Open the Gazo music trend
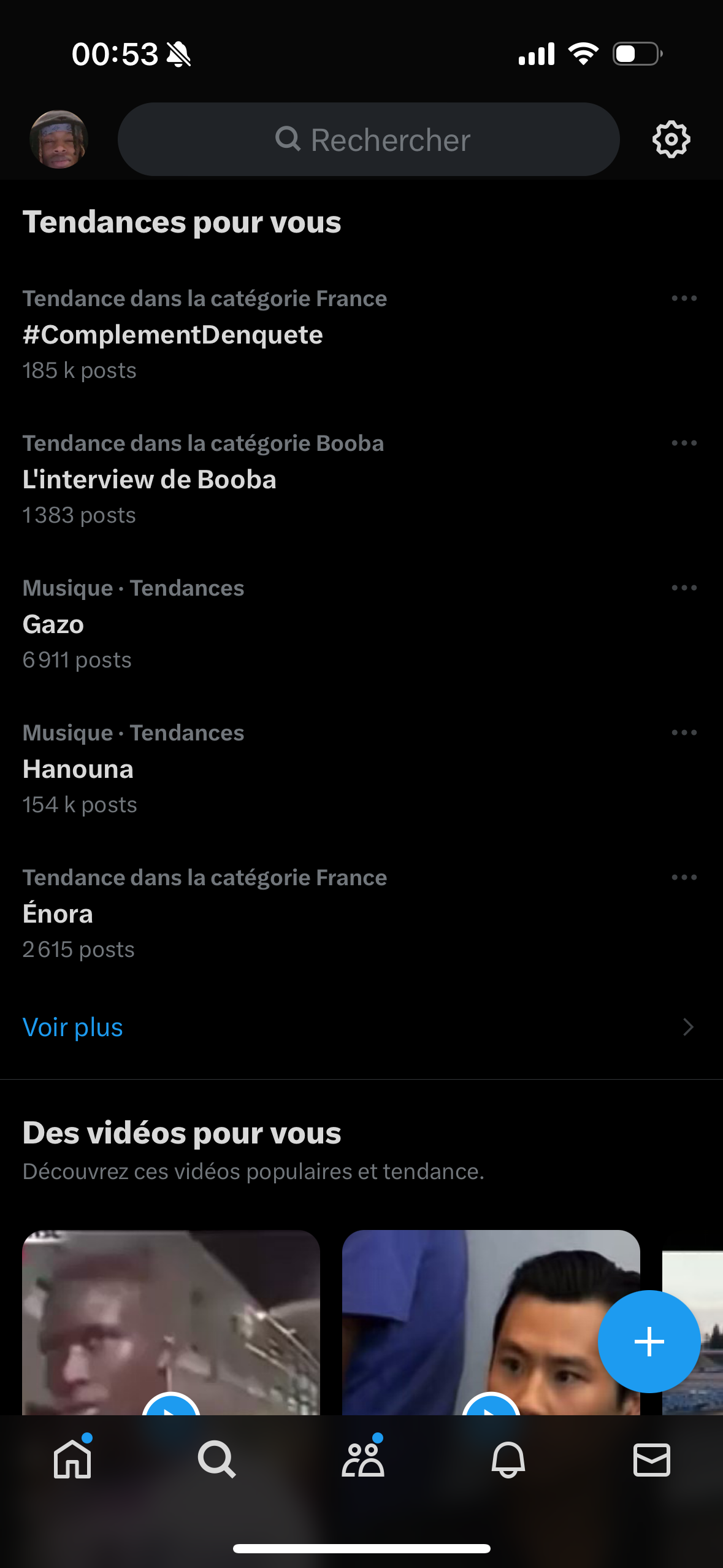Image resolution: width=723 pixels, height=1568 pixels. (54, 625)
